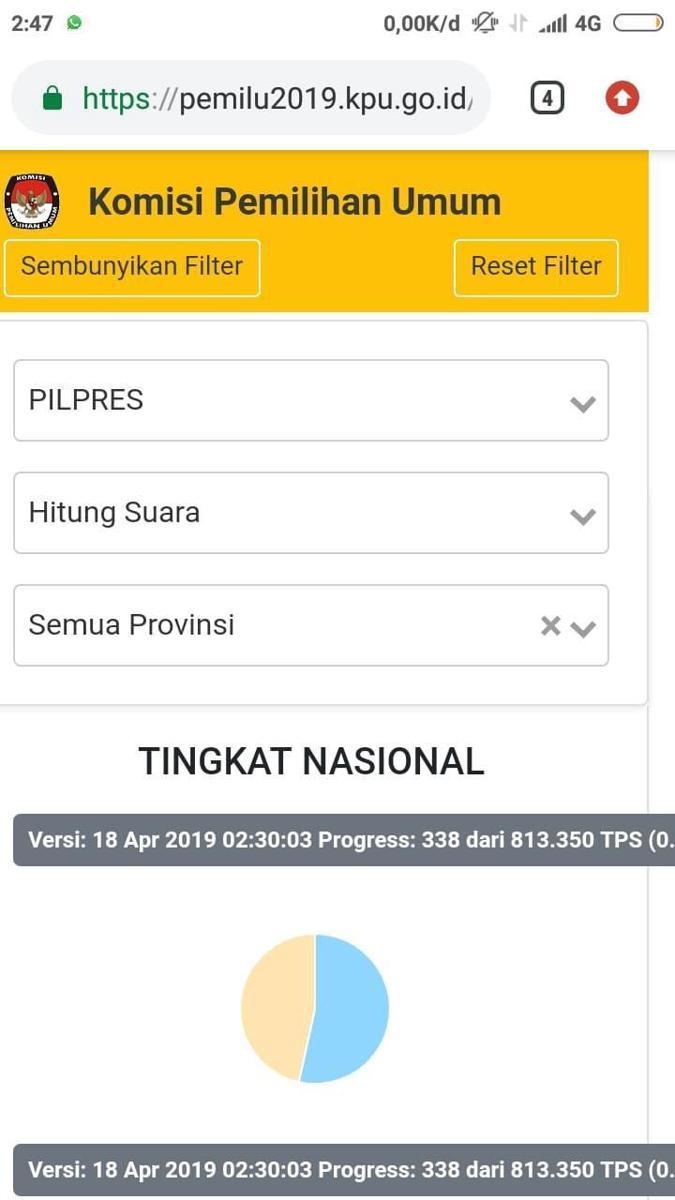
Task: Tap the red update arrow icon
Action: [622, 98]
